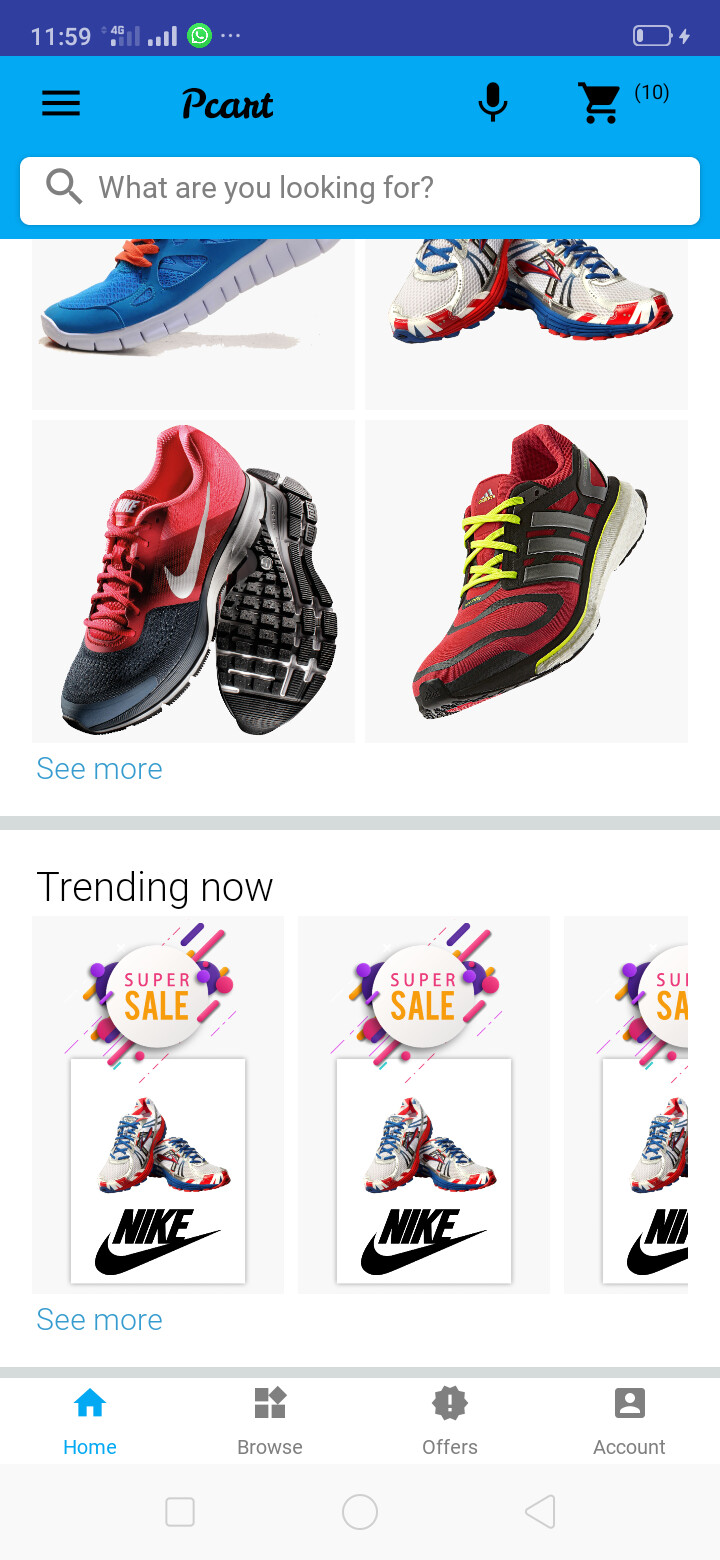
Task: View the red Nike shoe product
Action: (193, 581)
